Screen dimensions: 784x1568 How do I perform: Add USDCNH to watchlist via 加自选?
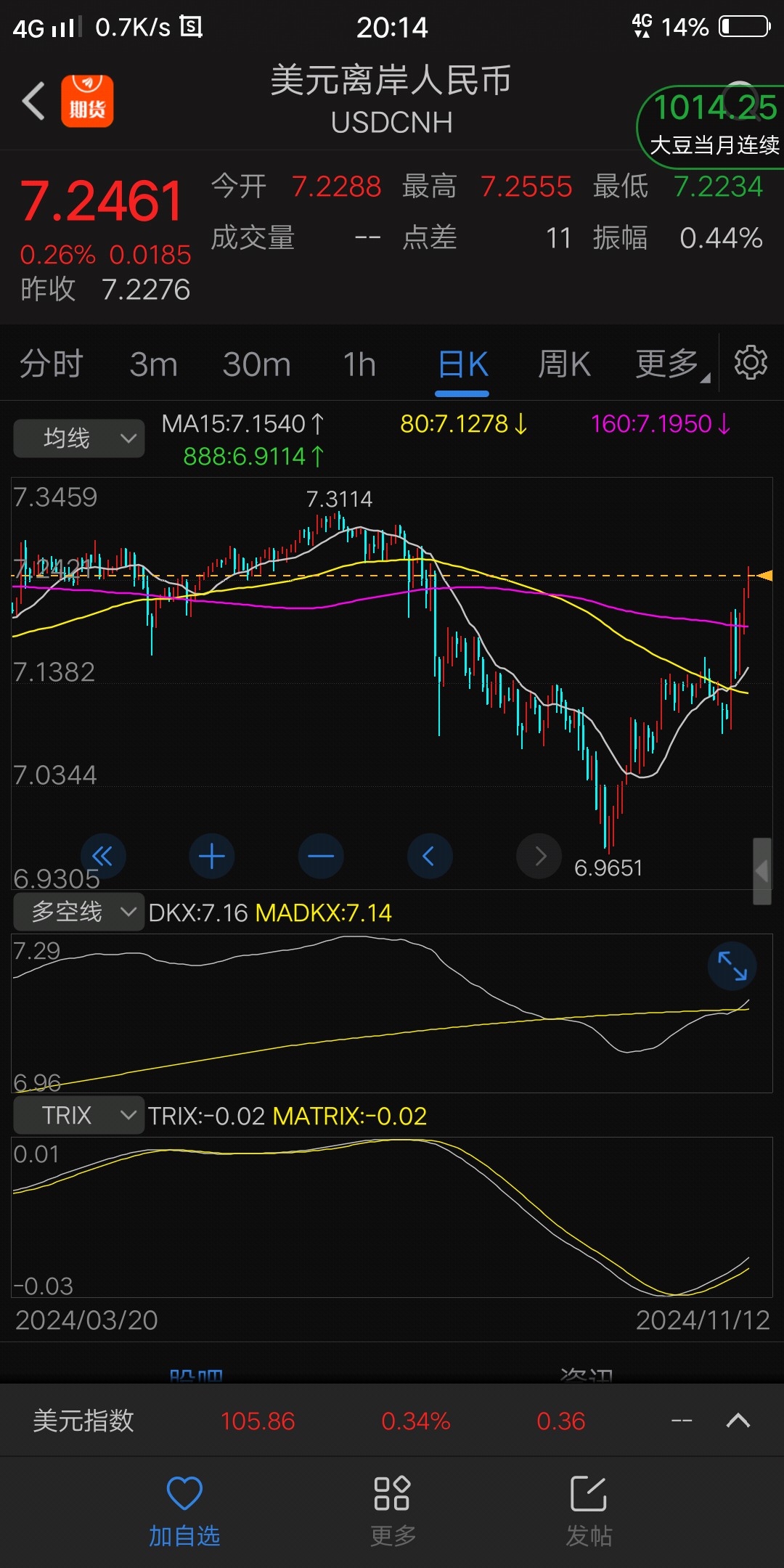point(184,1511)
